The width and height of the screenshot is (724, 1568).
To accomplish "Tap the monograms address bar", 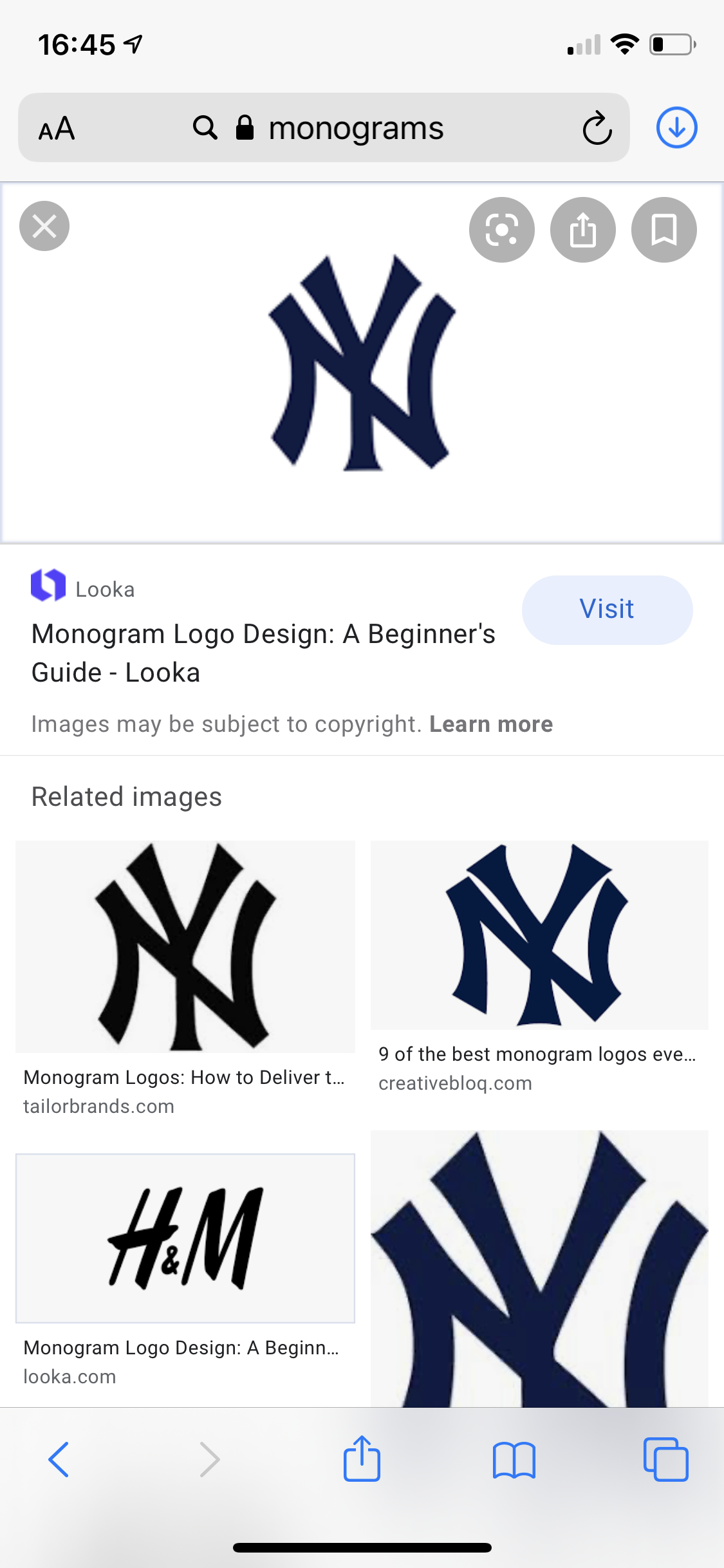I will tap(356, 128).
